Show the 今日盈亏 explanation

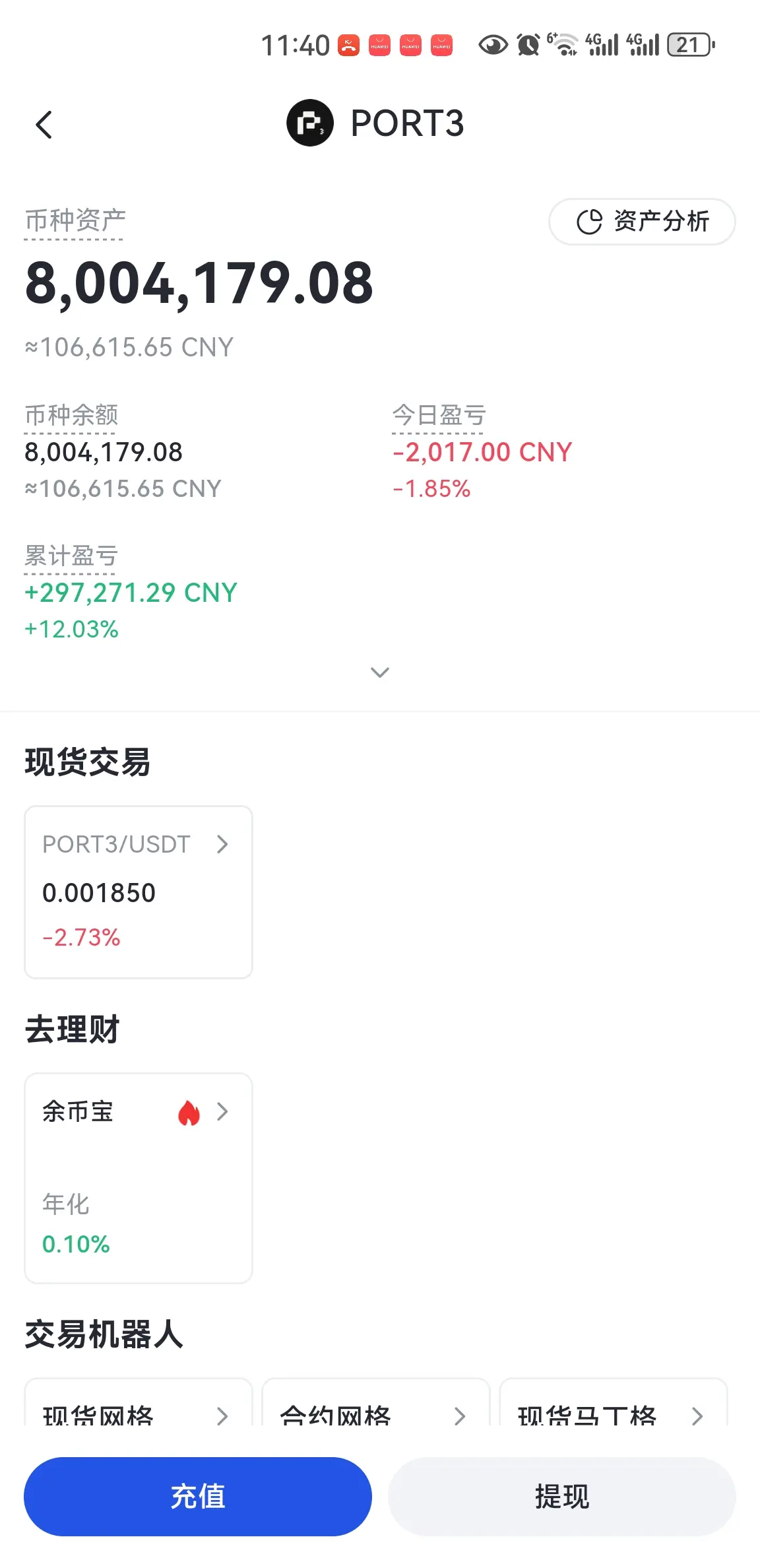point(439,416)
